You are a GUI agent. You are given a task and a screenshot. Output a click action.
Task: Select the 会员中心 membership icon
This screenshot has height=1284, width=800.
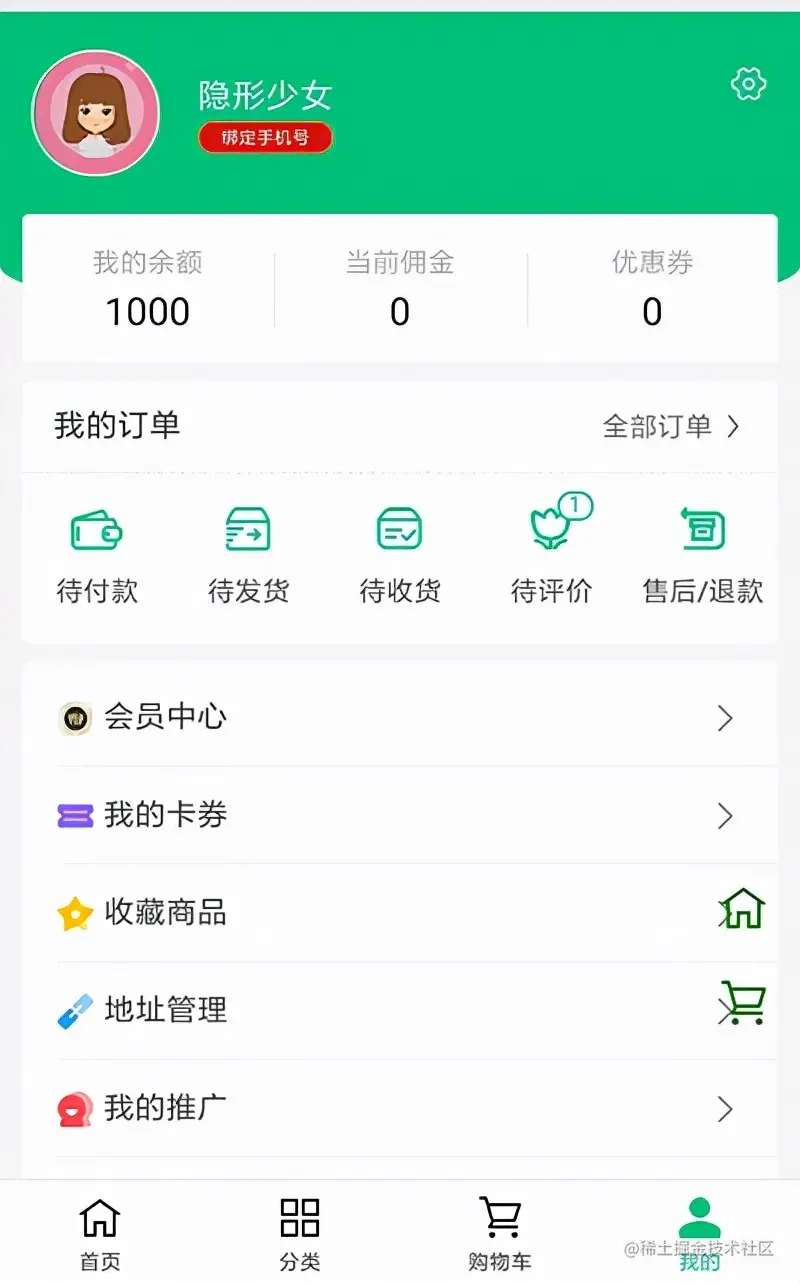pos(73,718)
